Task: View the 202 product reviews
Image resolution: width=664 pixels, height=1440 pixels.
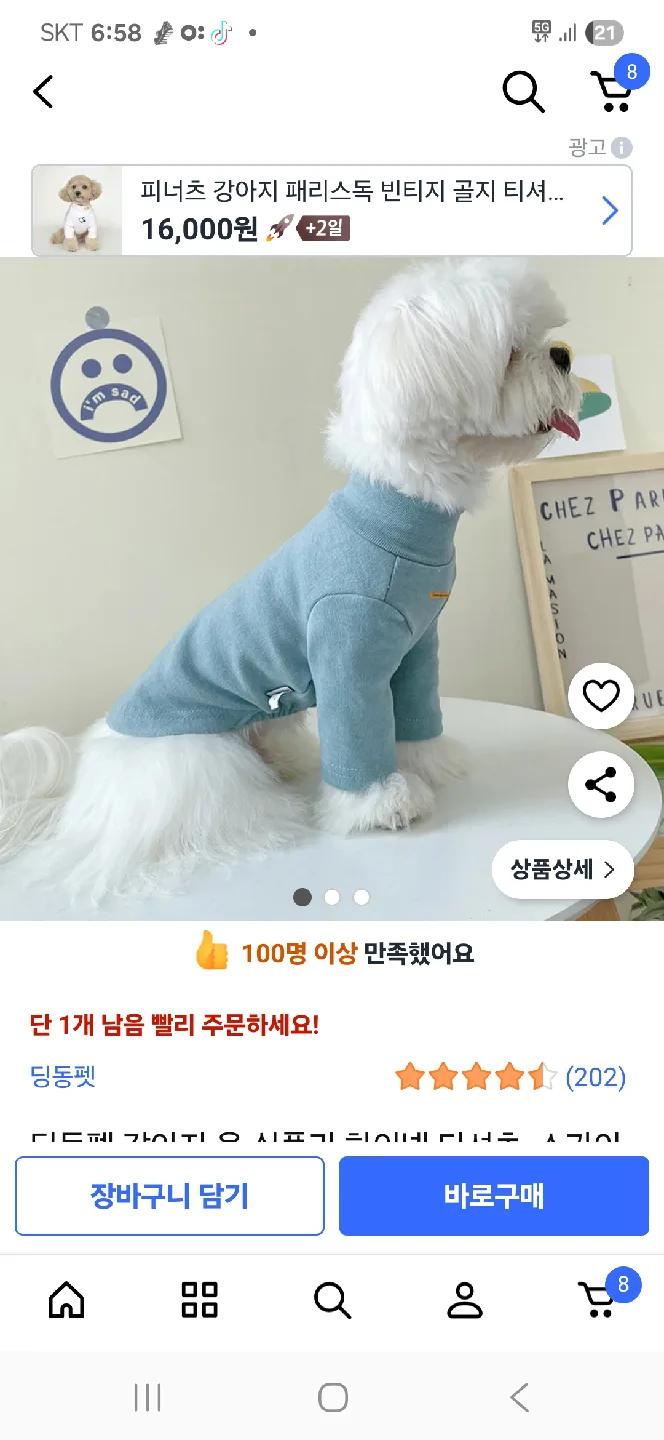Action: (x=595, y=1077)
